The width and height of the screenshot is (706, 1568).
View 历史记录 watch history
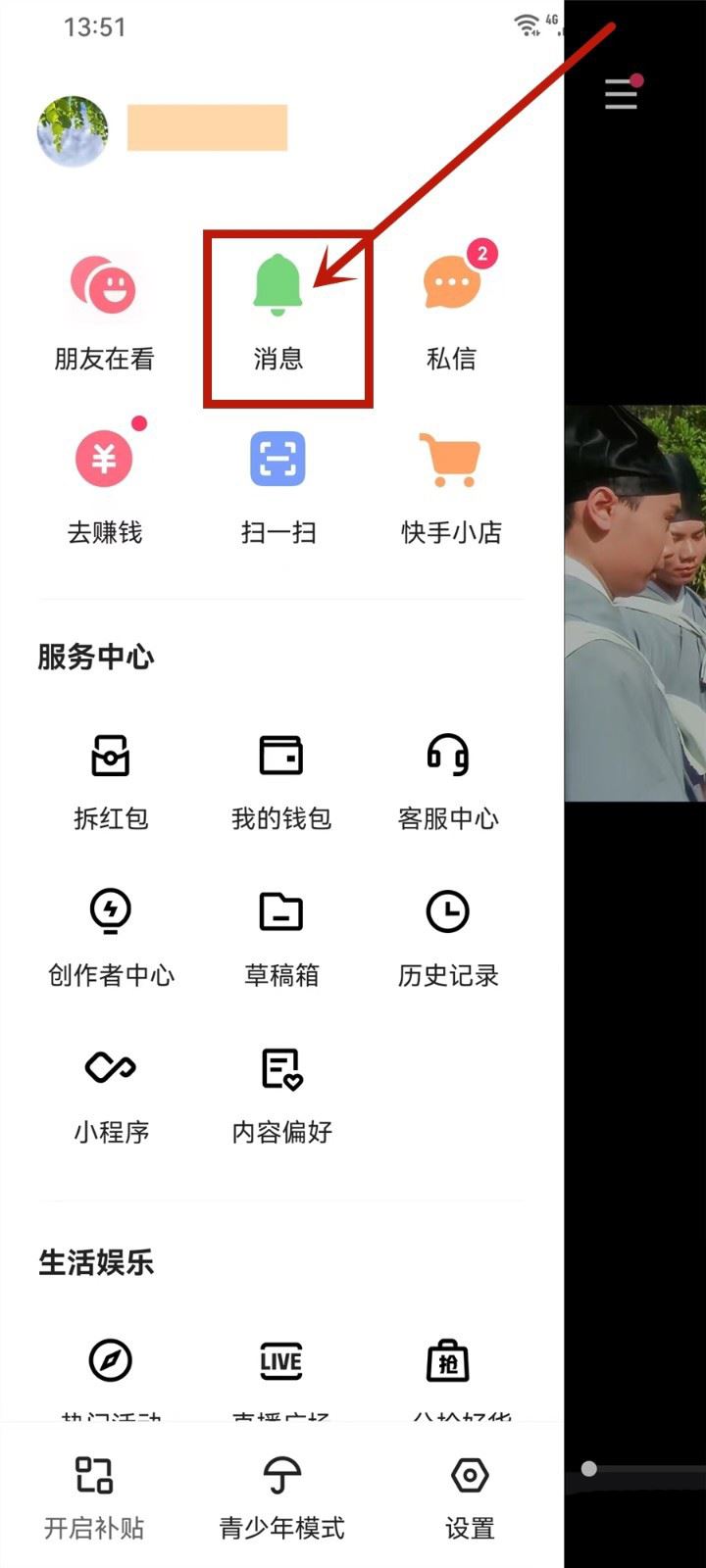click(448, 938)
